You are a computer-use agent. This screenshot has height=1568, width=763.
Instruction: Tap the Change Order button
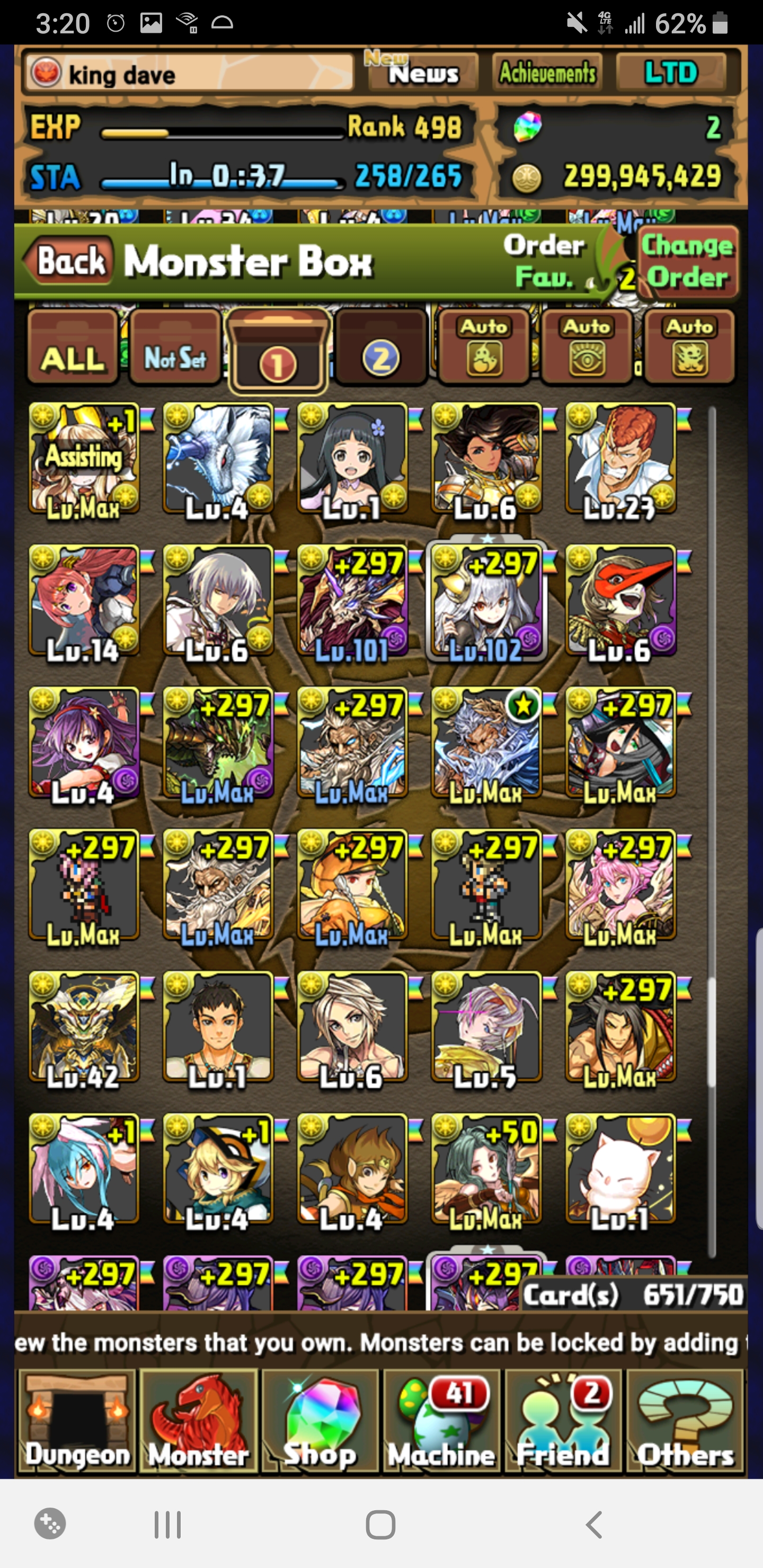coord(688,262)
